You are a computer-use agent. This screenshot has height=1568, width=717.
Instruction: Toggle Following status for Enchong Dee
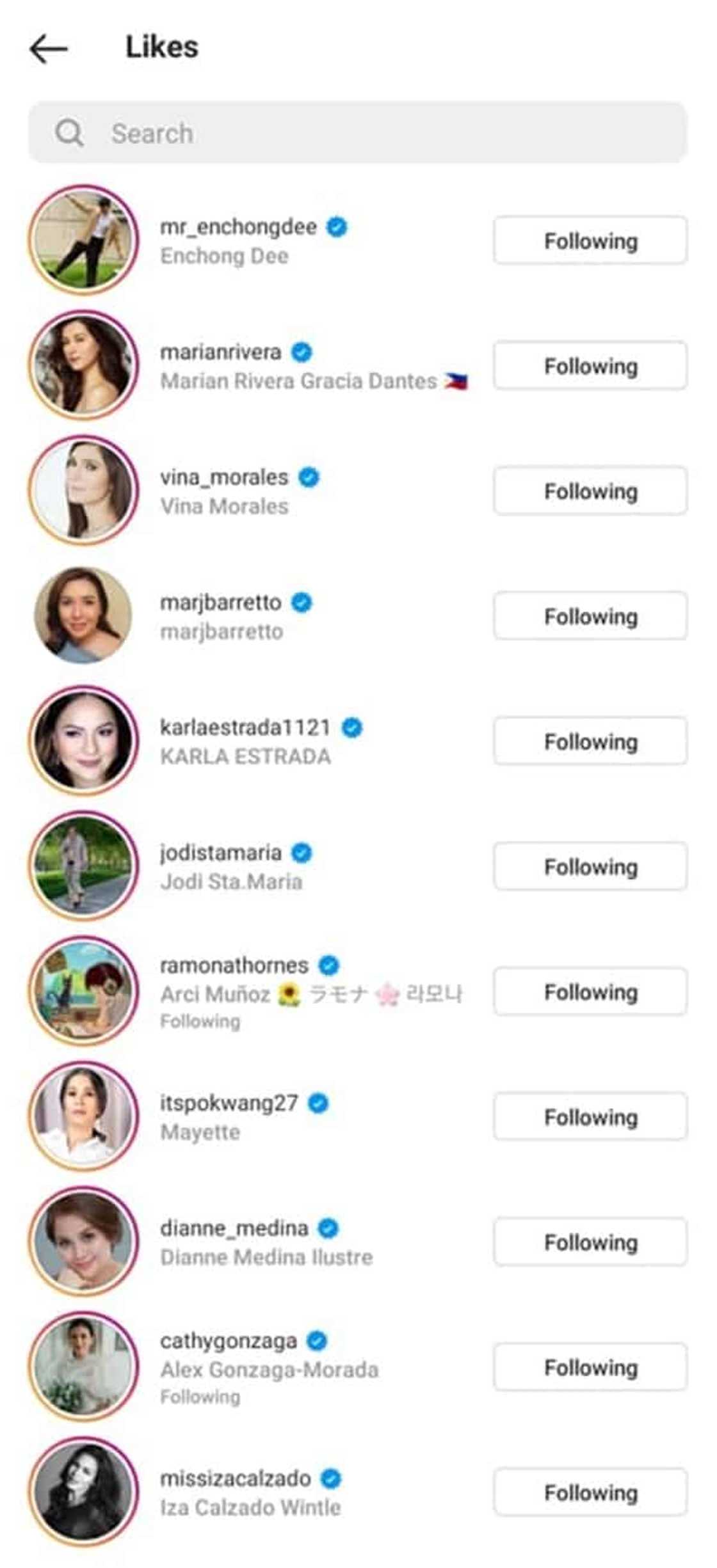pyautogui.click(x=588, y=242)
